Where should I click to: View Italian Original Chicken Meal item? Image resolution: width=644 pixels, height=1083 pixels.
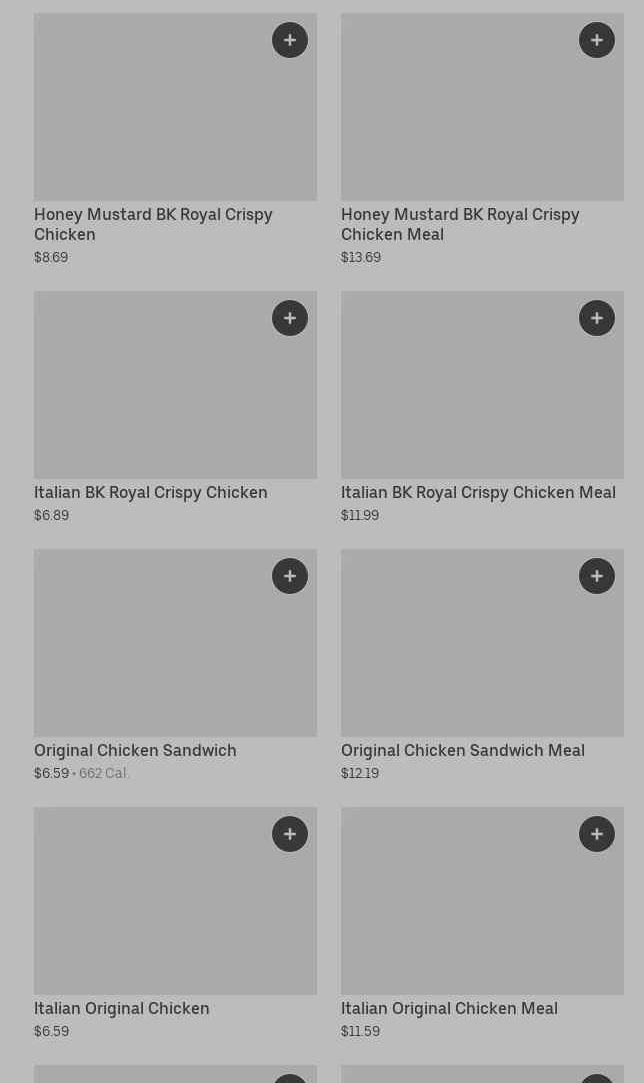pyautogui.click(x=449, y=1008)
